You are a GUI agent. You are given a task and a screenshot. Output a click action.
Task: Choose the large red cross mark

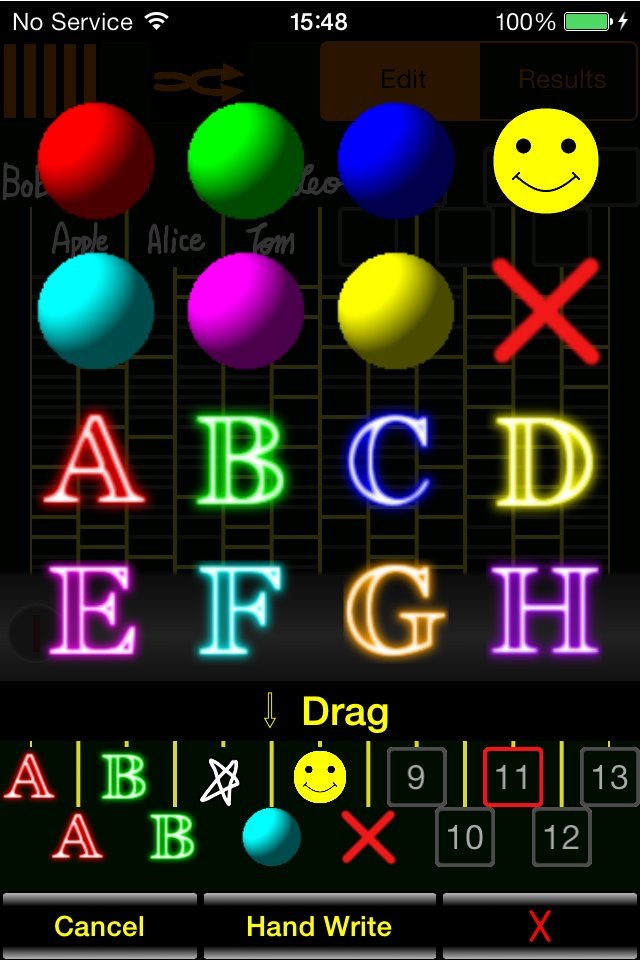point(546,310)
